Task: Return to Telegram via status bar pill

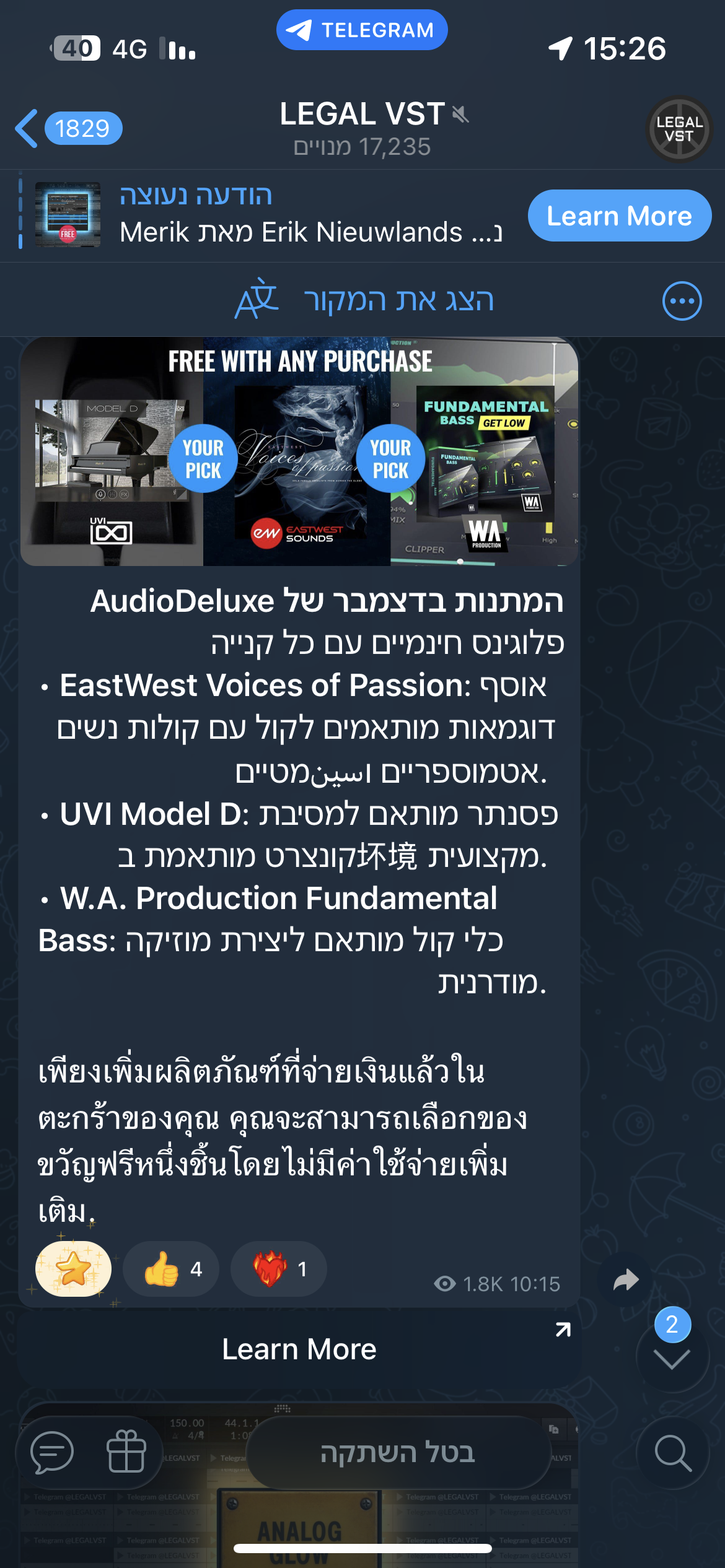Action: (362, 30)
